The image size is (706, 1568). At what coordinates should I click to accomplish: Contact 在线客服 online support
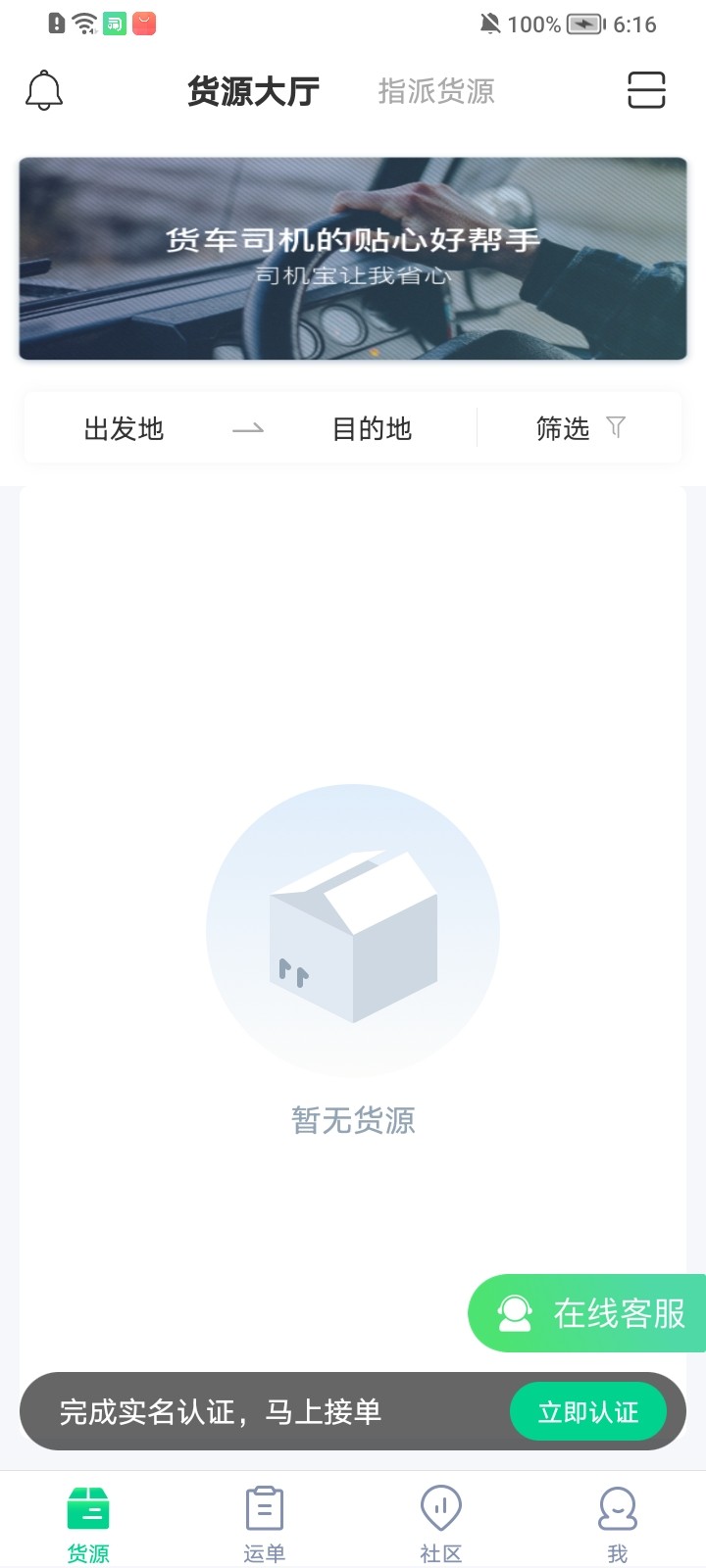point(589,1313)
